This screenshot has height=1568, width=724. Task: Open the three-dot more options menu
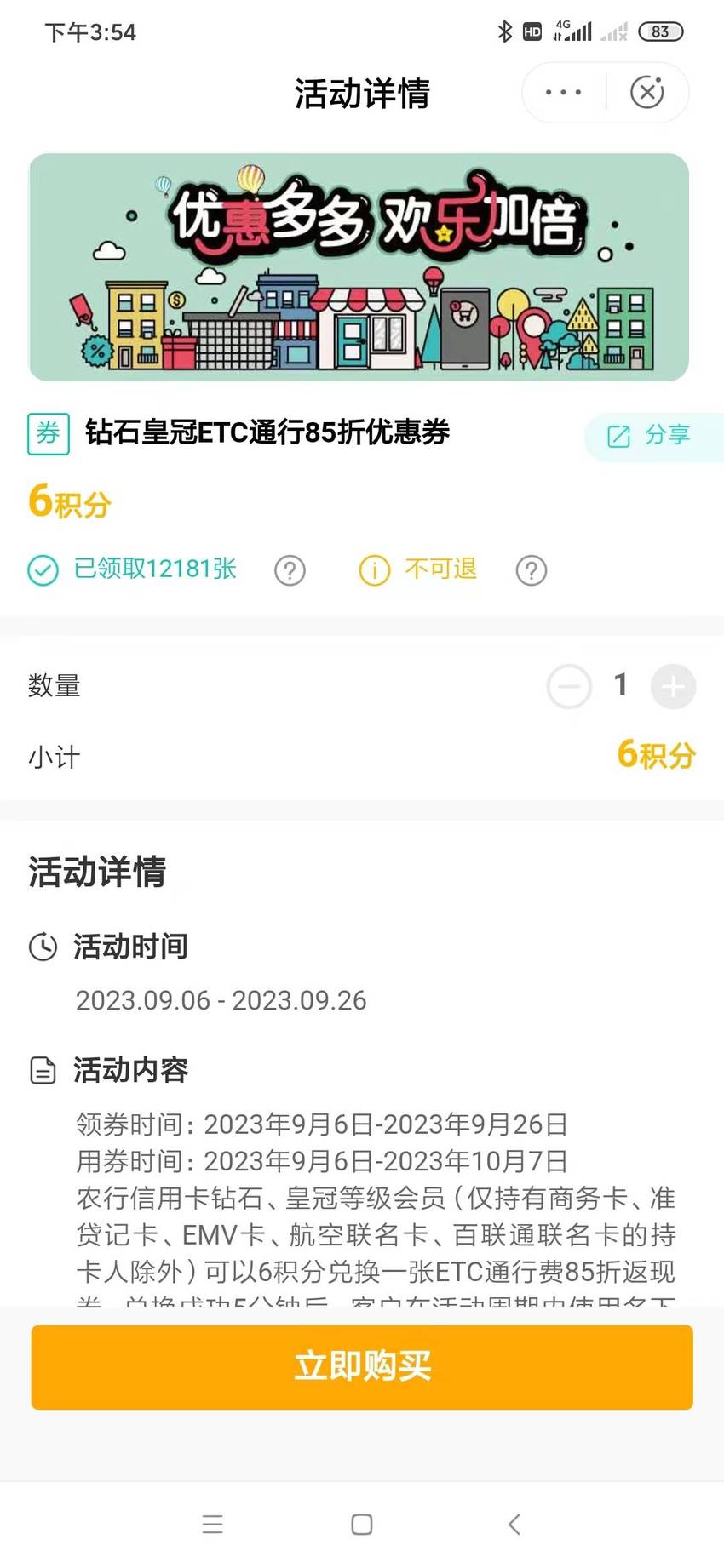(563, 92)
